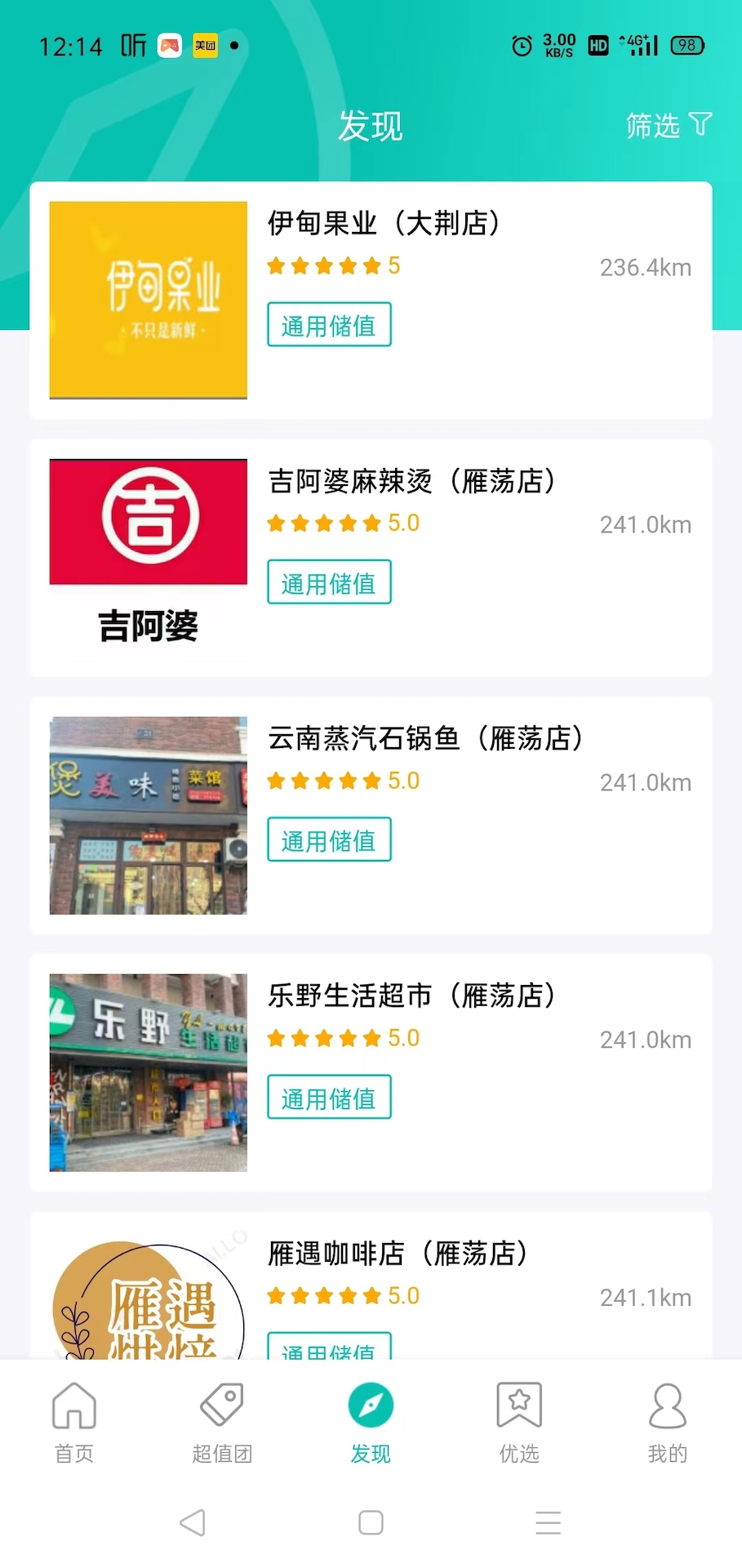
Task: Tap the 筛选 filter funnel icon
Action: (700, 124)
